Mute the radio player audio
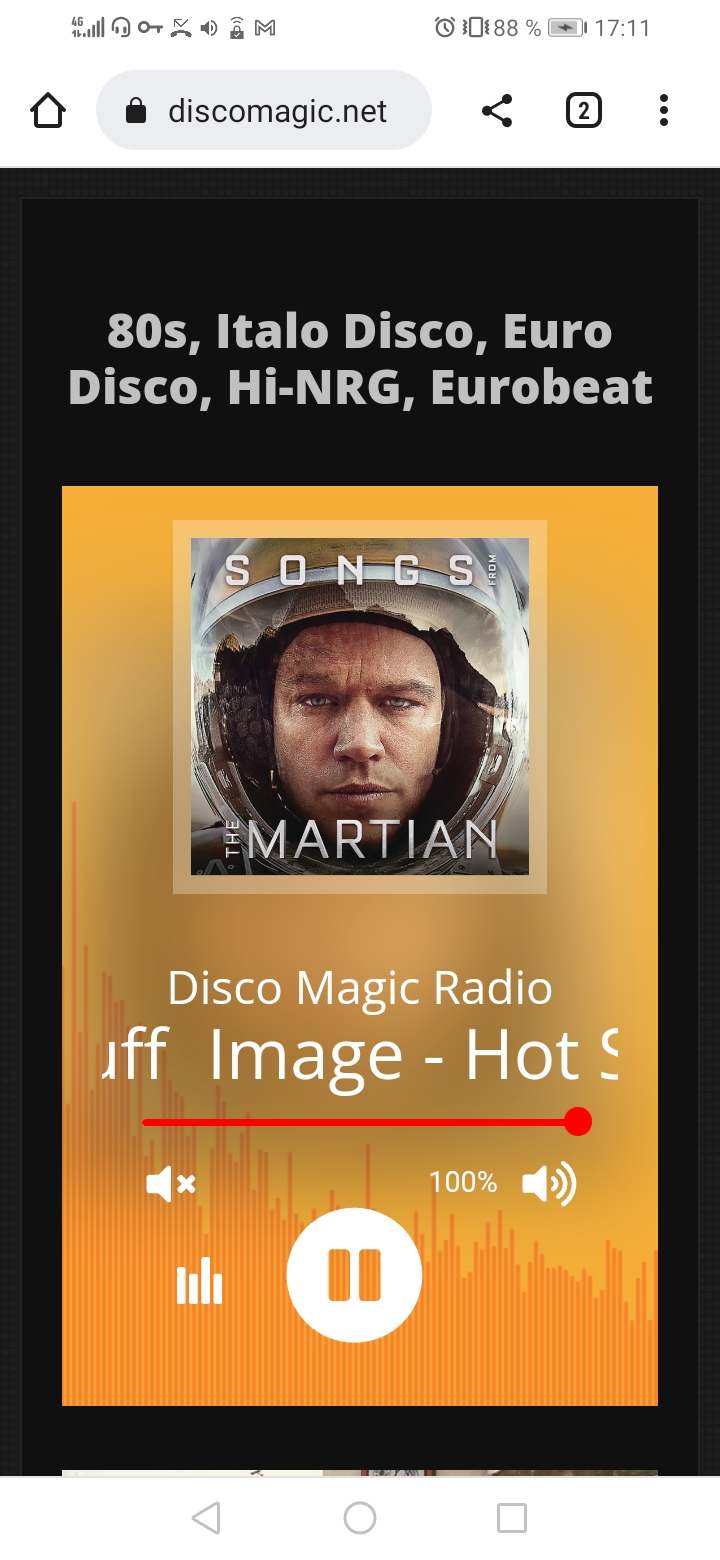The image size is (720, 1560). (171, 1185)
